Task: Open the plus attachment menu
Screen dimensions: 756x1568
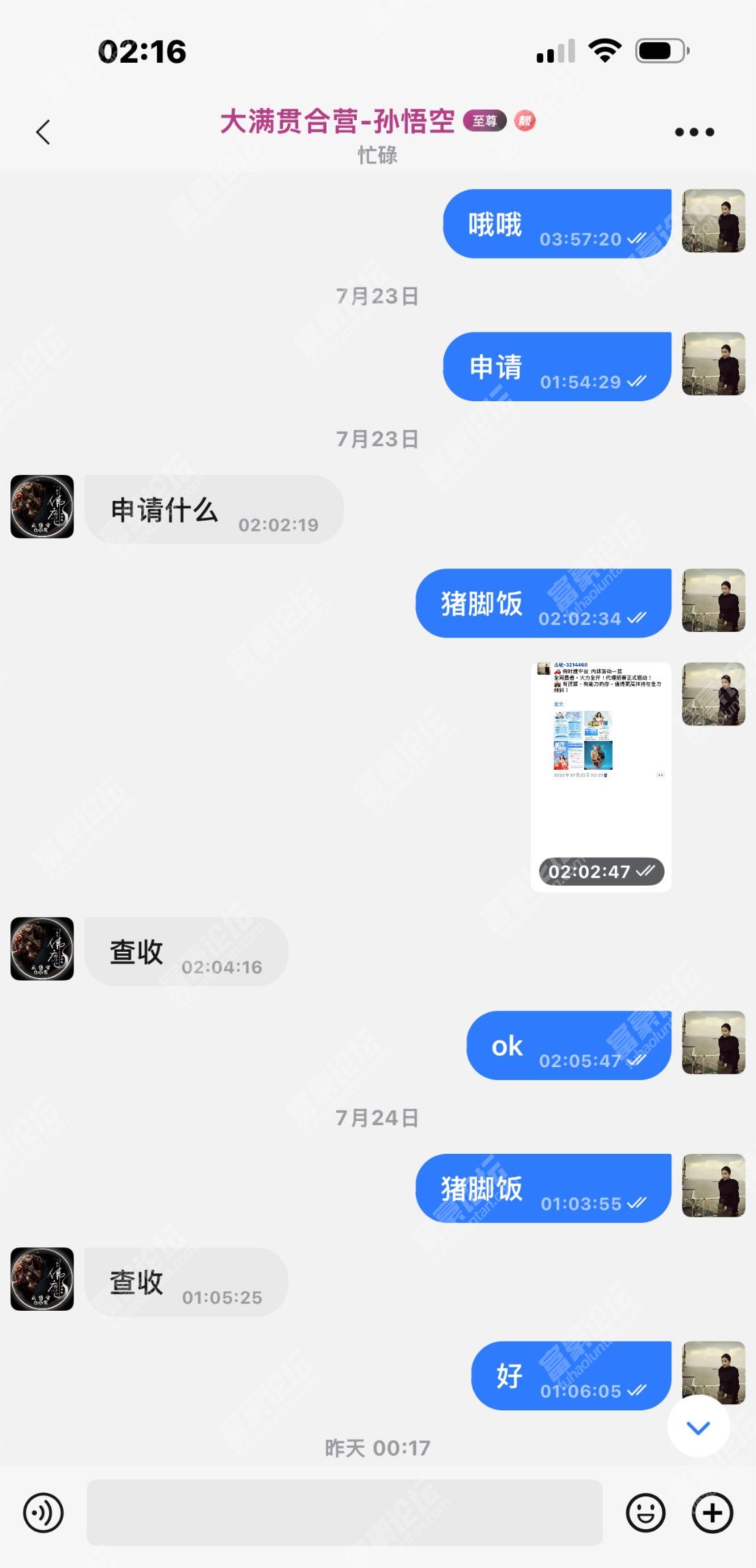Action: click(712, 1513)
